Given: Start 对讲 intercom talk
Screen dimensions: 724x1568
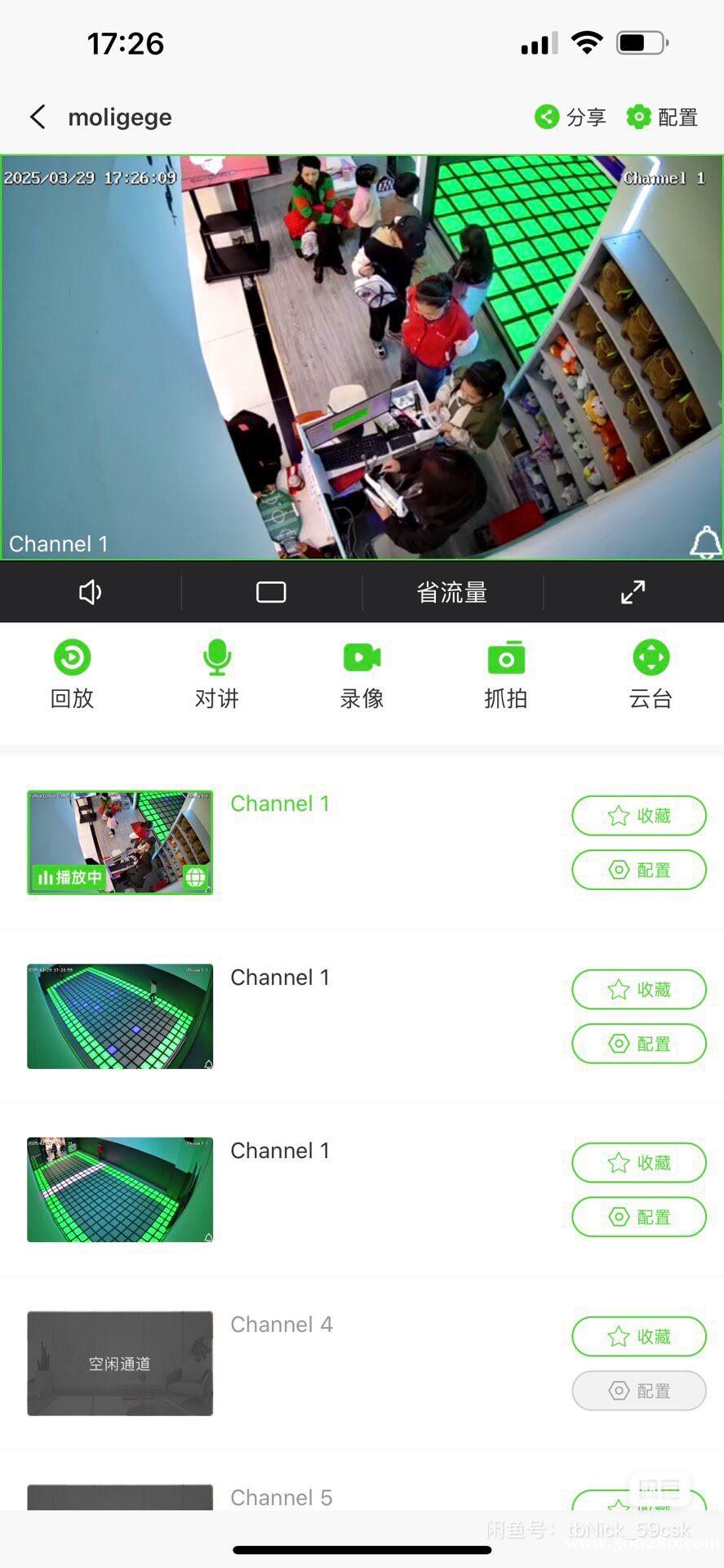Looking at the screenshot, I should (x=216, y=675).
